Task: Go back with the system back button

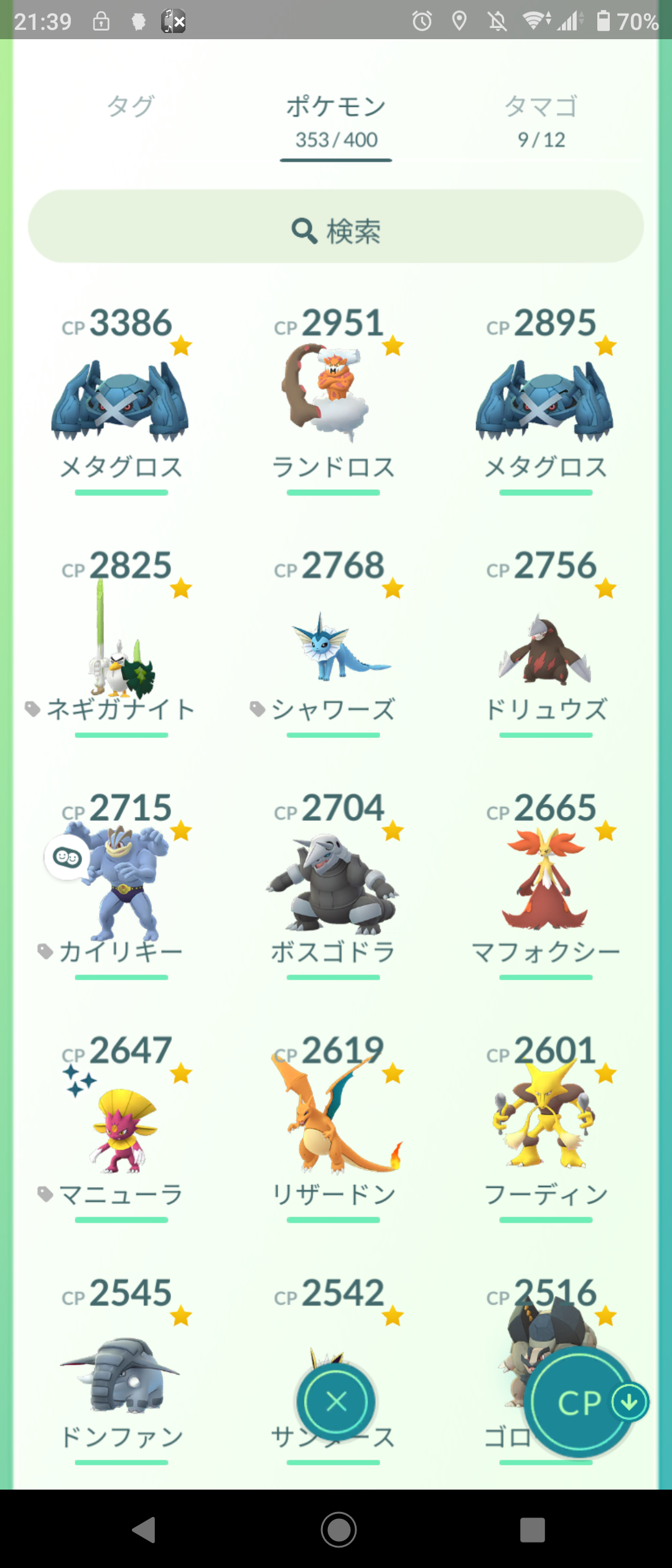Action: 144,1529
